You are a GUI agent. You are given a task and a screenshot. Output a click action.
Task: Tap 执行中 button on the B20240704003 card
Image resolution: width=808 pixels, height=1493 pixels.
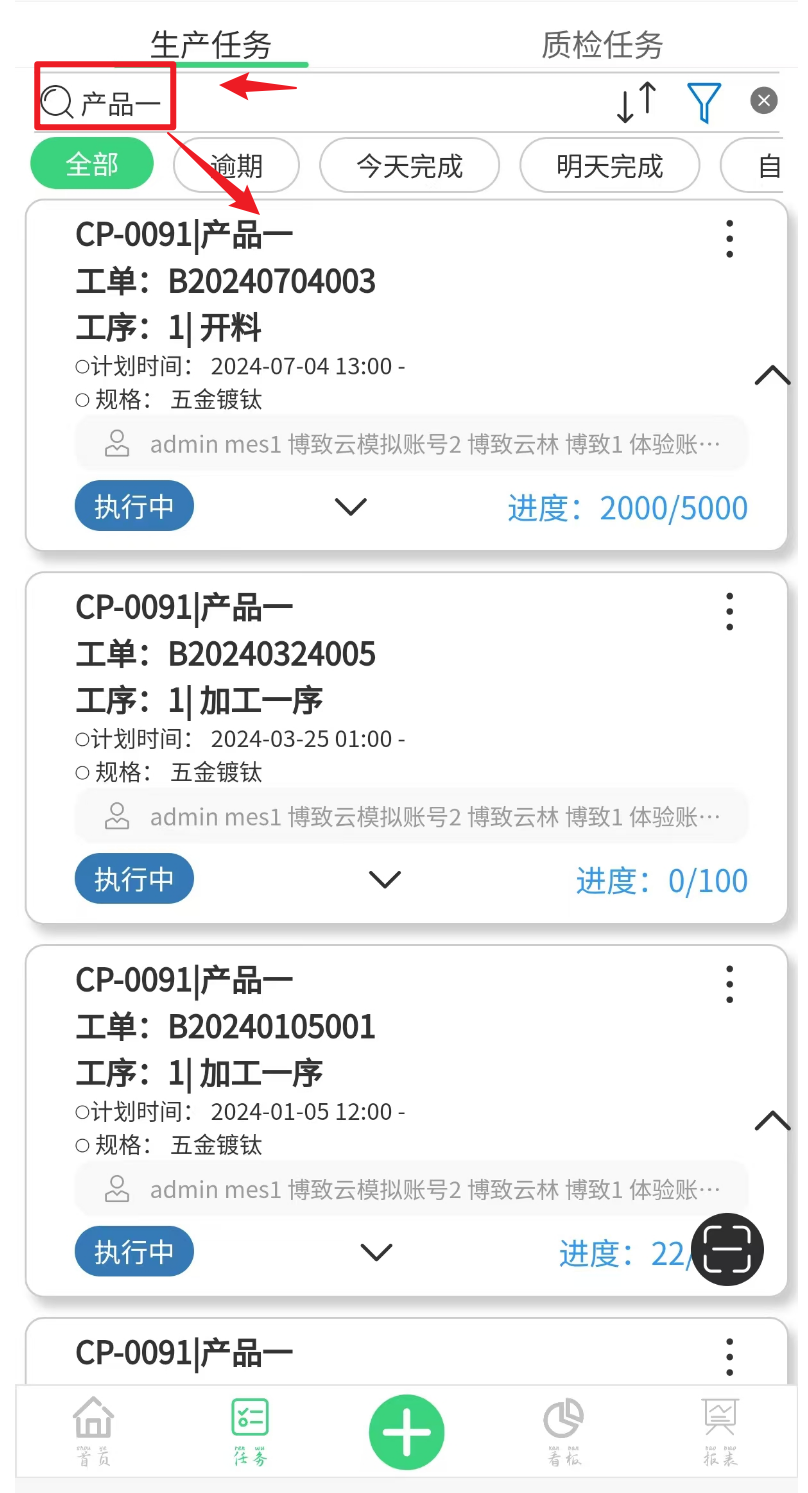tap(134, 506)
